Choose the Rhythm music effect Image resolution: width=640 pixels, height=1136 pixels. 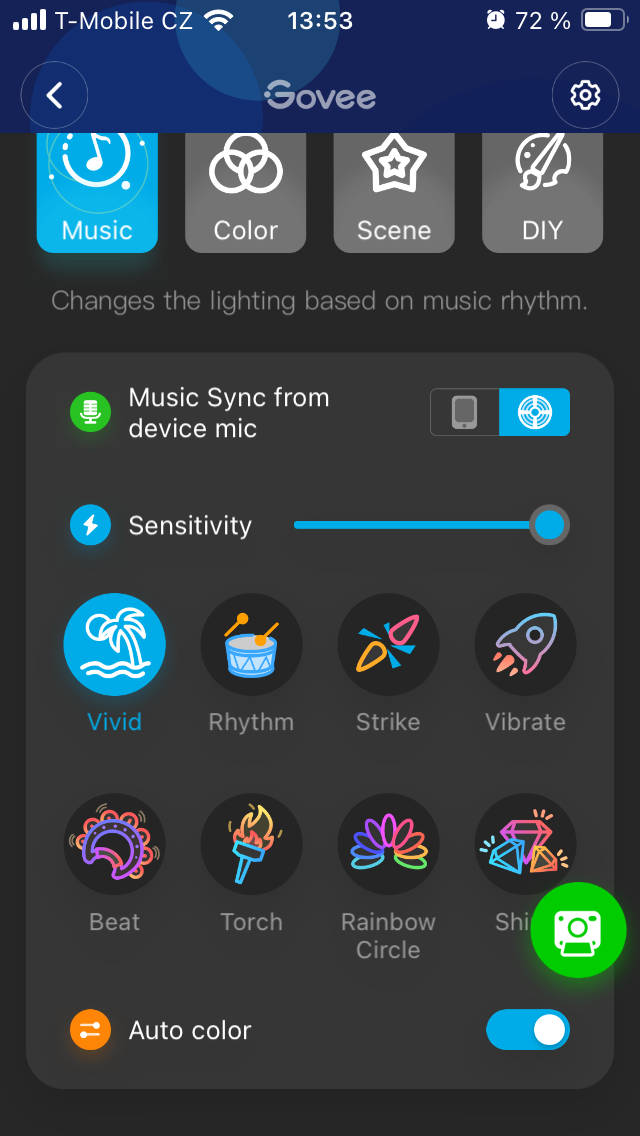click(251, 645)
